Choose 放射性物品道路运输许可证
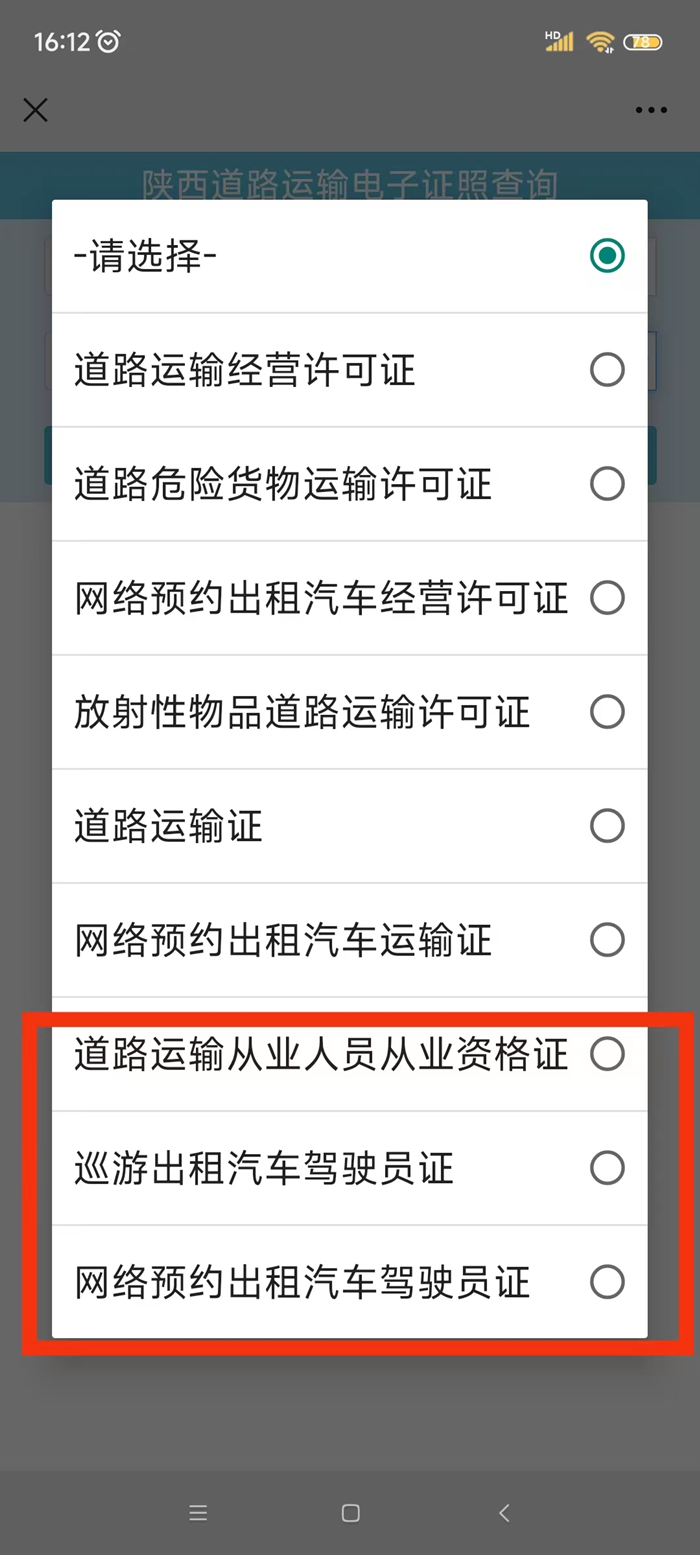This screenshot has width=700, height=1555. [x=349, y=712]
